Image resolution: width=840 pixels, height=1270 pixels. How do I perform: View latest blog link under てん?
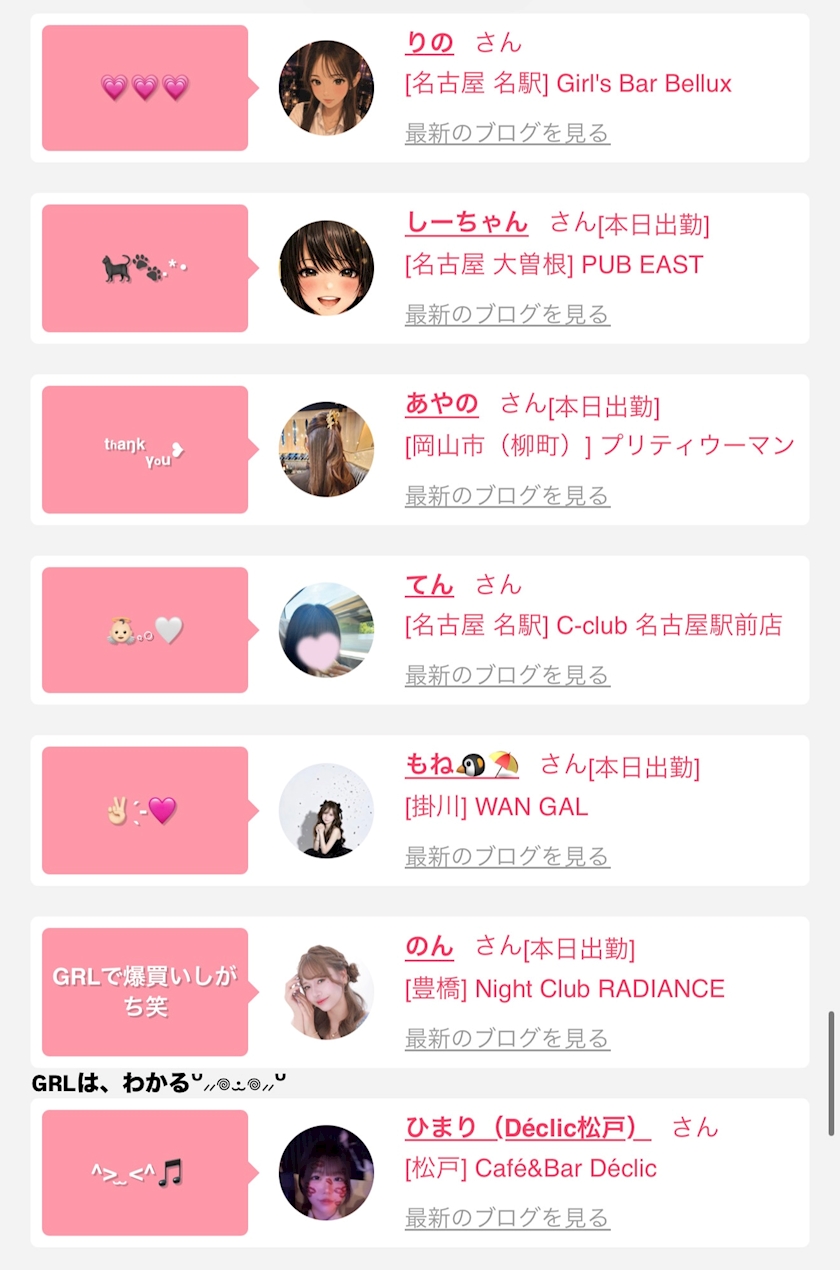(507, 675)
